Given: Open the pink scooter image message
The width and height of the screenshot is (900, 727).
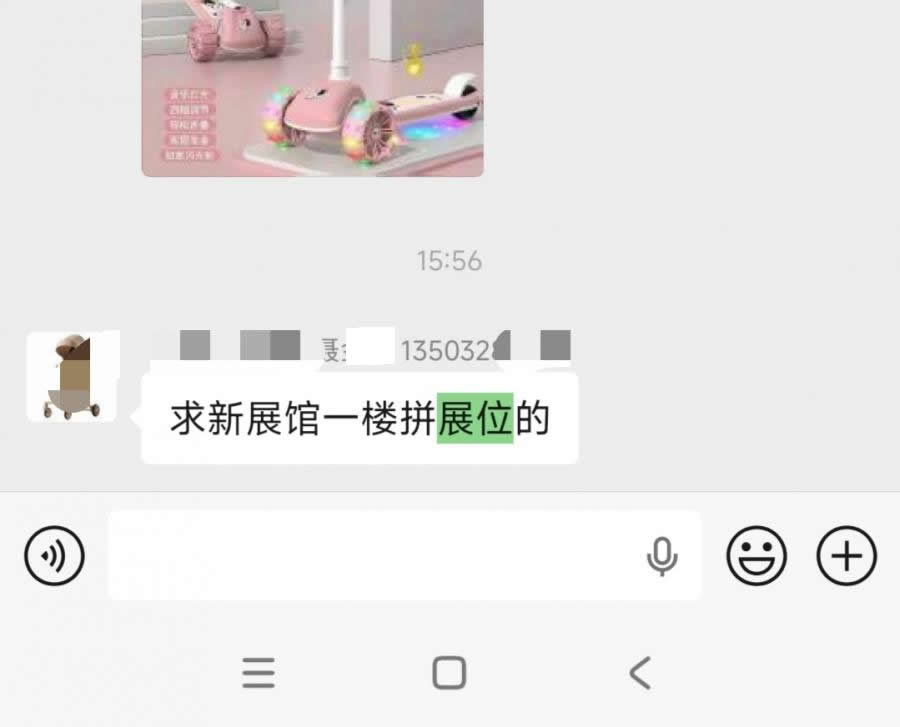Looking at the screenshot, I should point(312,88).
